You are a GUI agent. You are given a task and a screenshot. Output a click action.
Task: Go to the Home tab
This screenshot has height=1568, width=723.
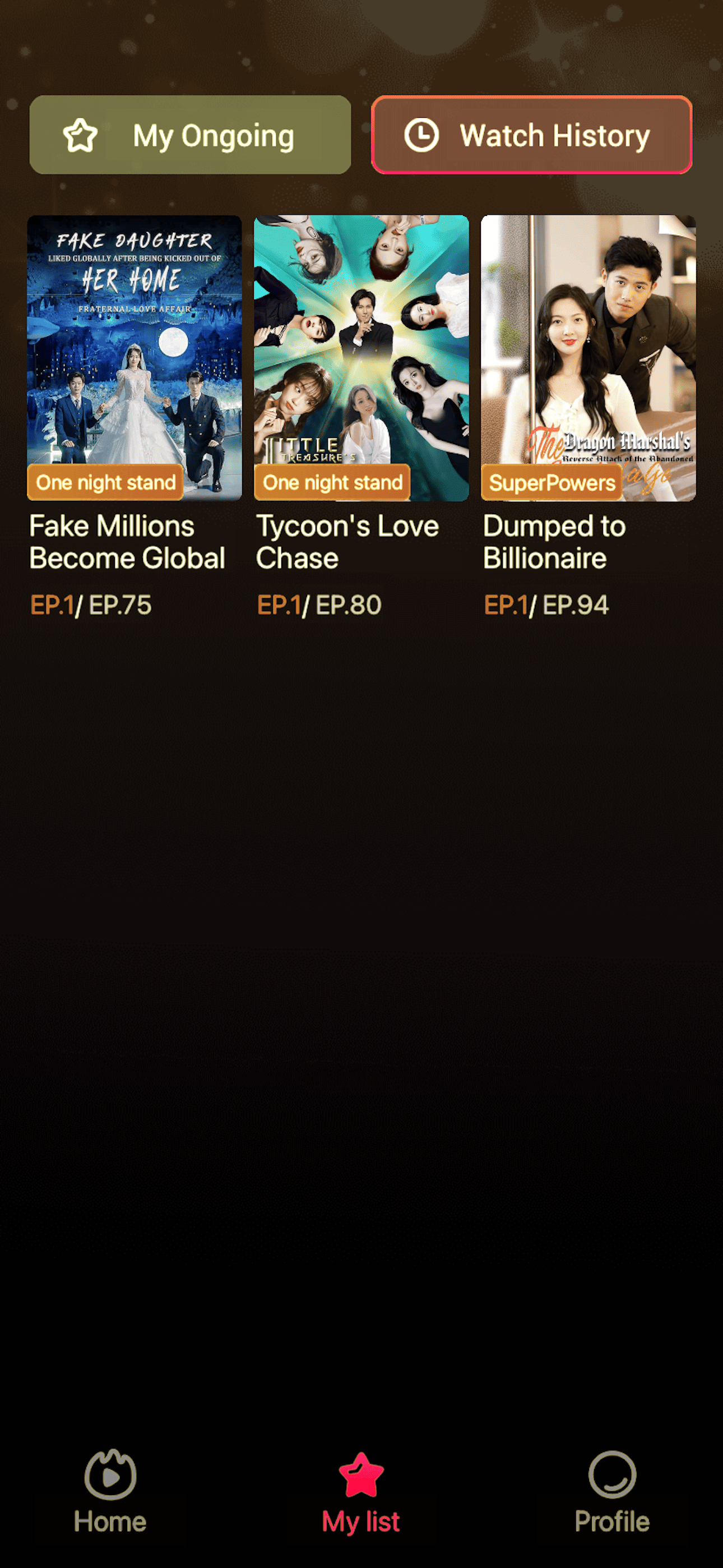click(110, 1491)
